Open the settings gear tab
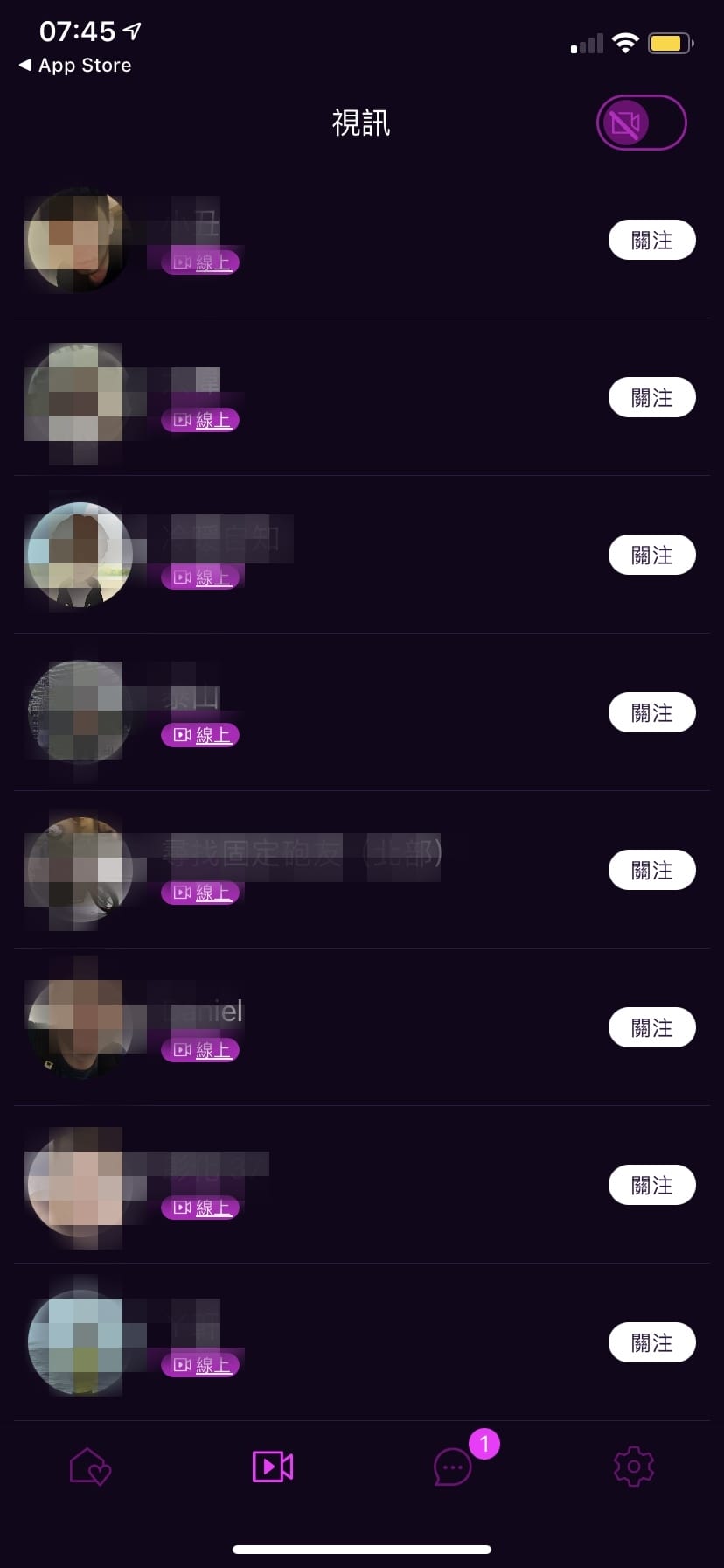Viewport: 724px width, 1568px height. tap(634, 1466)
